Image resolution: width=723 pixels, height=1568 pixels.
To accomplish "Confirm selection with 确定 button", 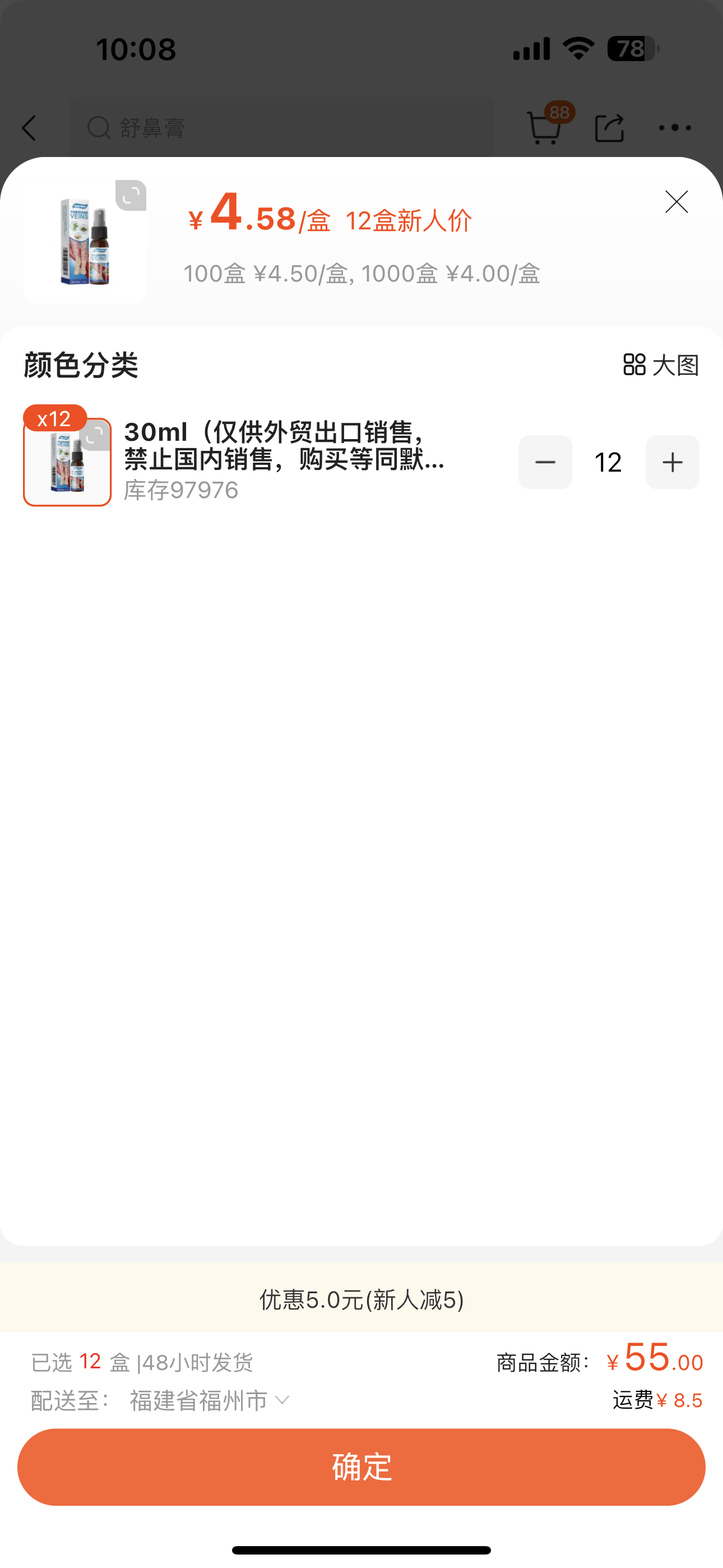I will [361, 1467].
